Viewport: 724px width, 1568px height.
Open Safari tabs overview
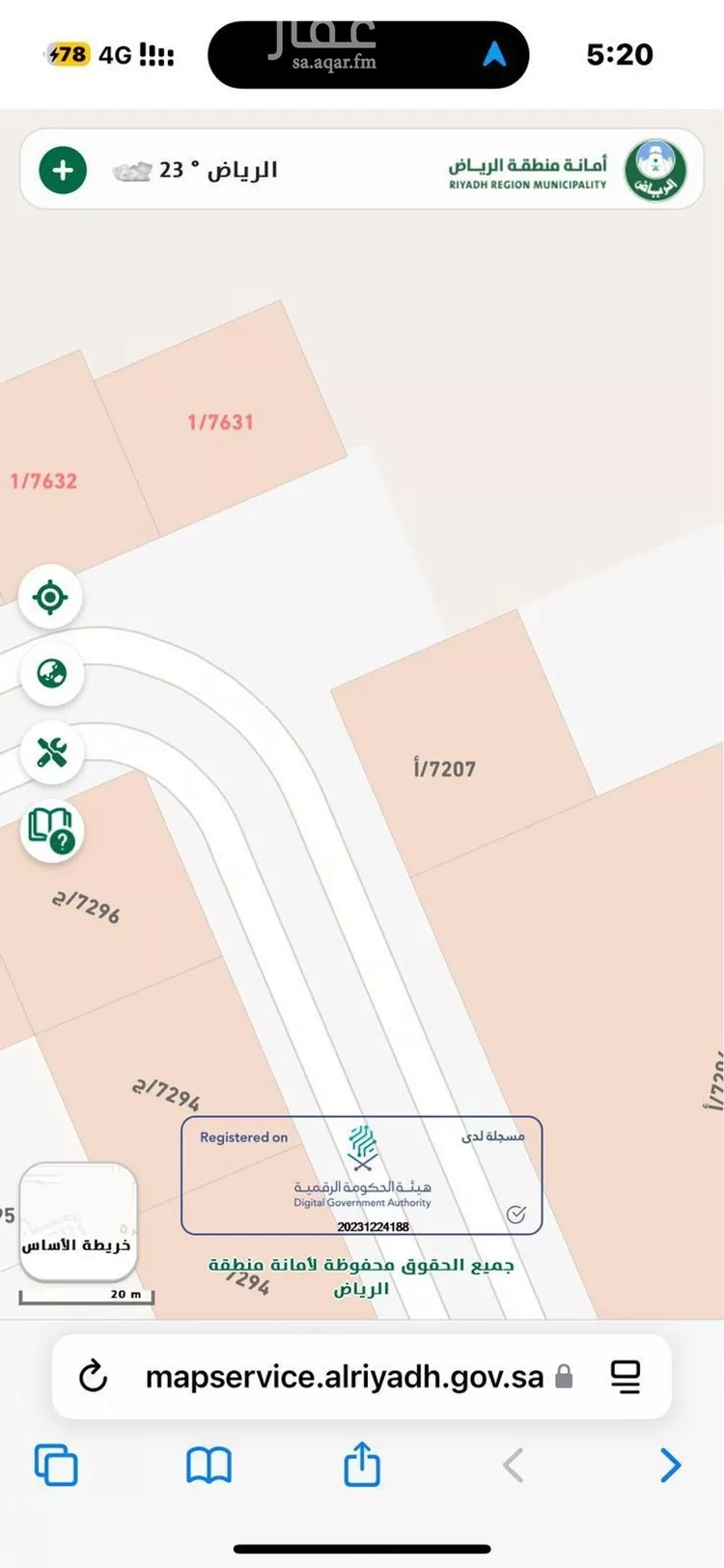(56, 1465)
